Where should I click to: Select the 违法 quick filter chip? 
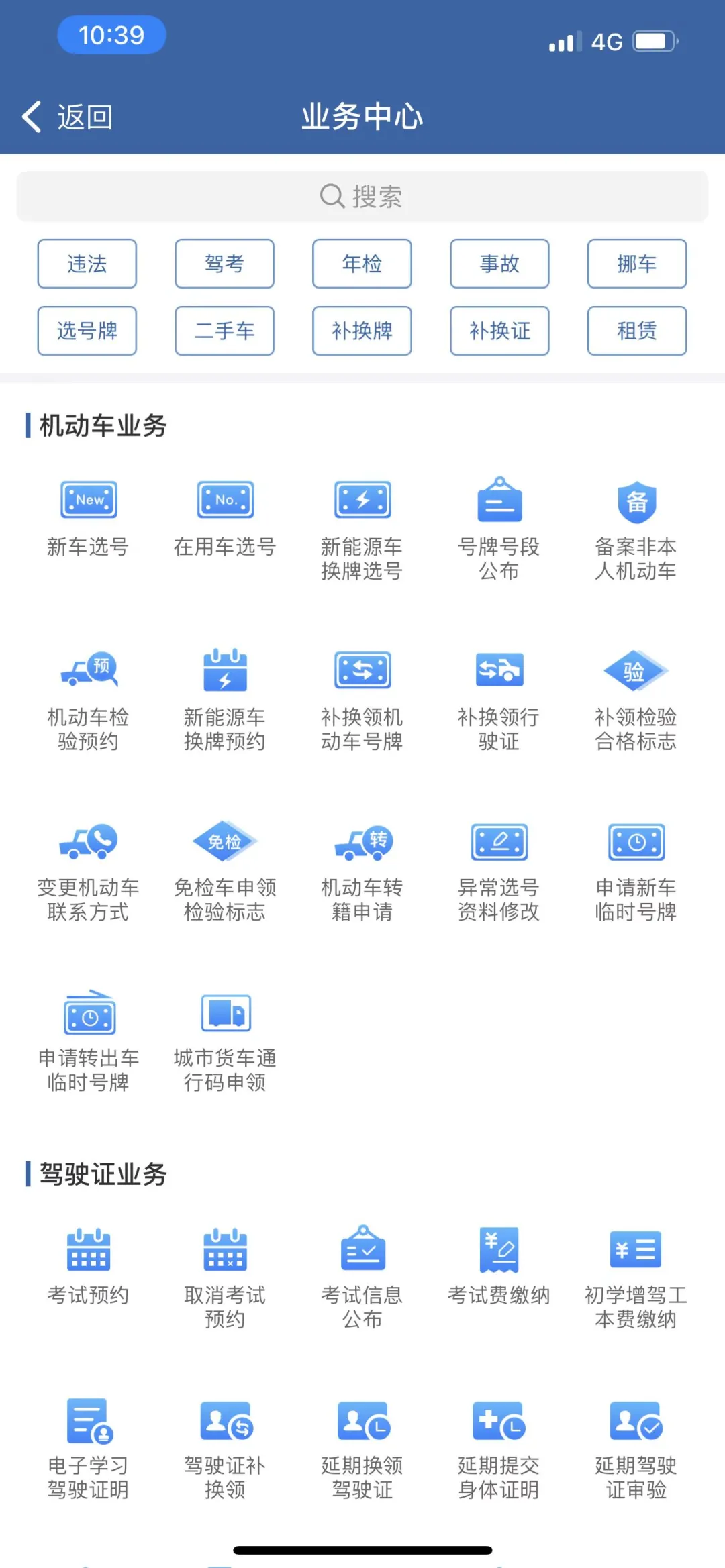pyautogui.click(x=87, y=264)
